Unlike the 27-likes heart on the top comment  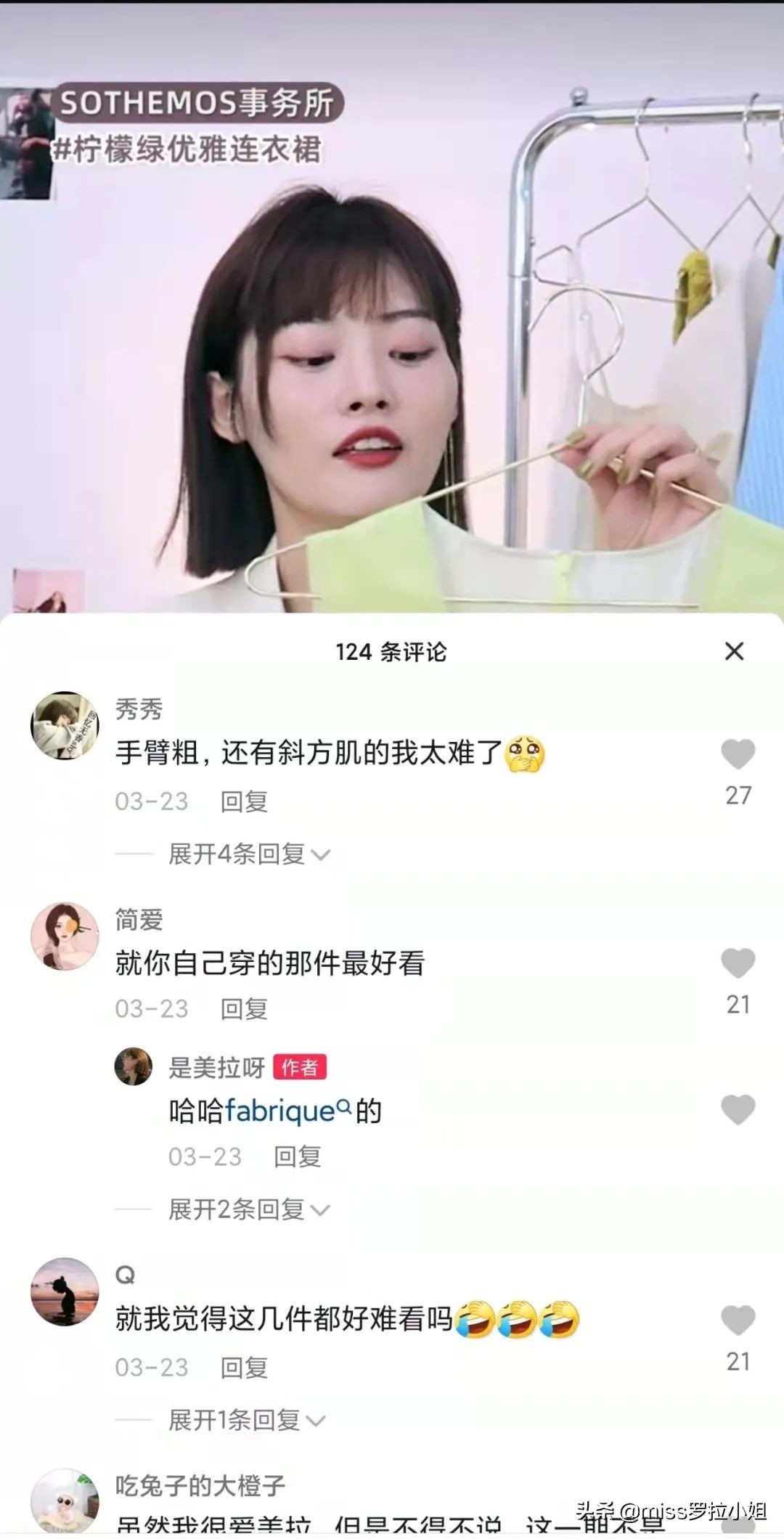tap(739, 755)
